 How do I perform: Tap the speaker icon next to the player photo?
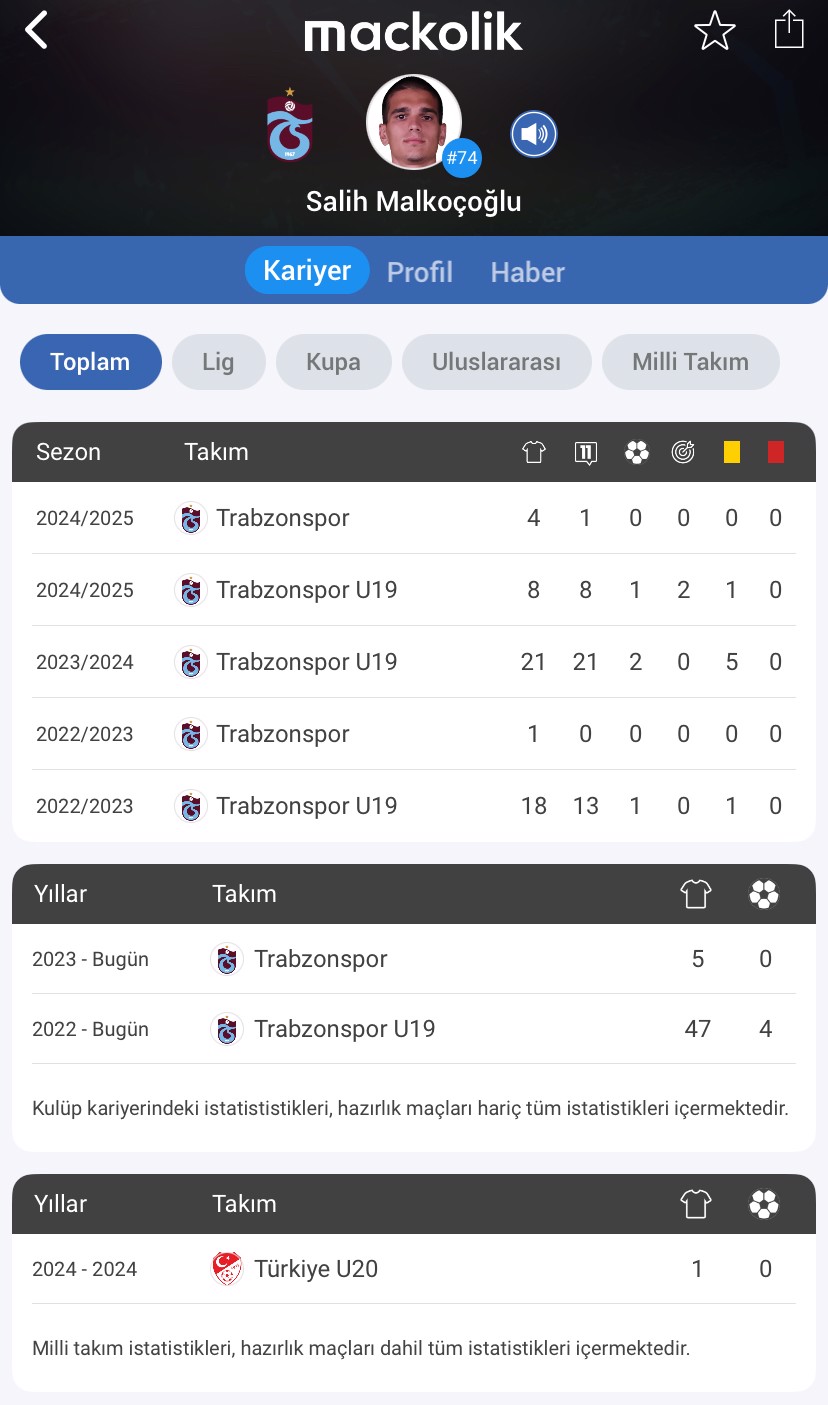pos(534,134)
